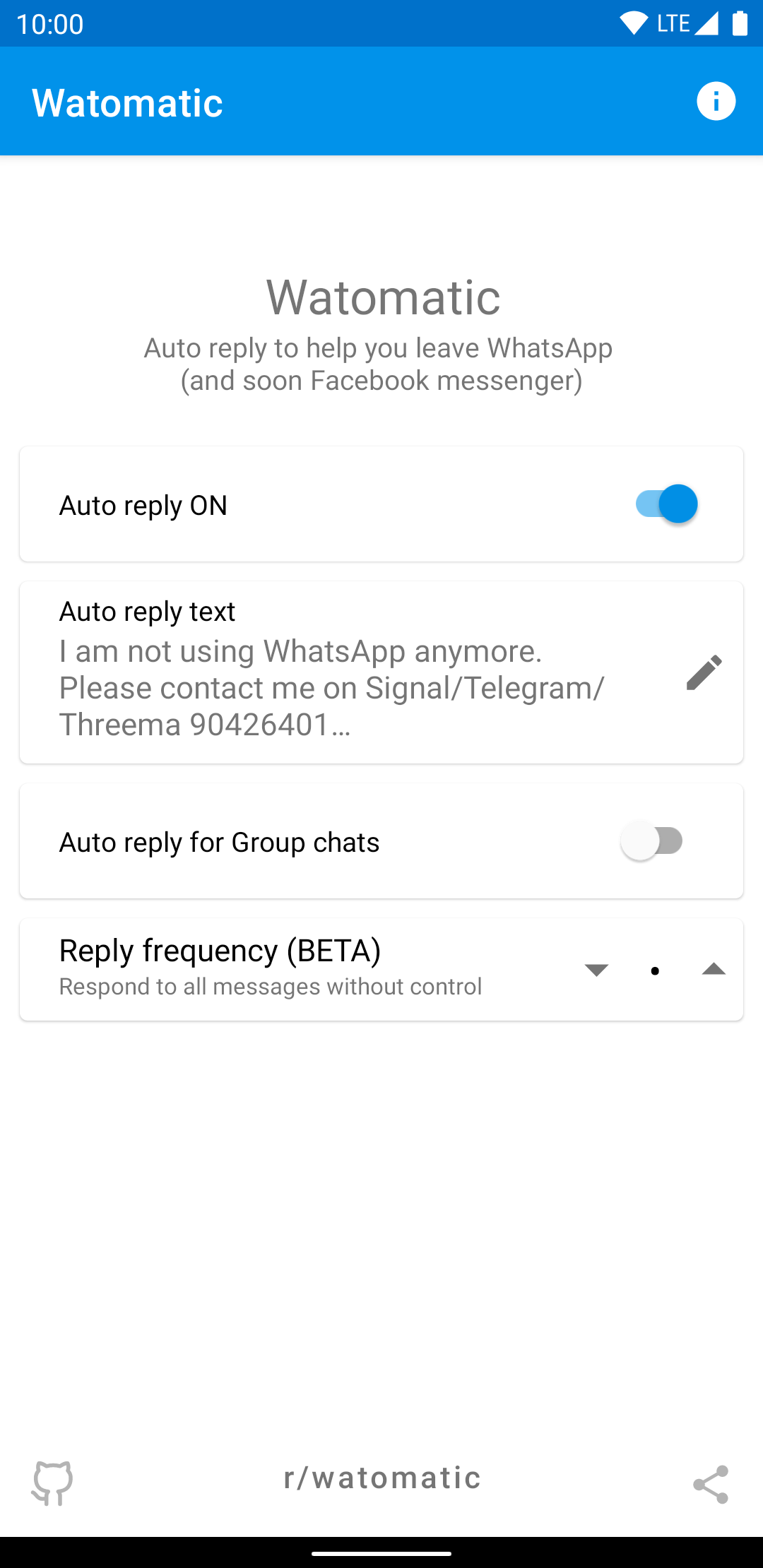Edit the auto reply text
This screenshot has width=763, height=1568.
[x=704, y=672]
